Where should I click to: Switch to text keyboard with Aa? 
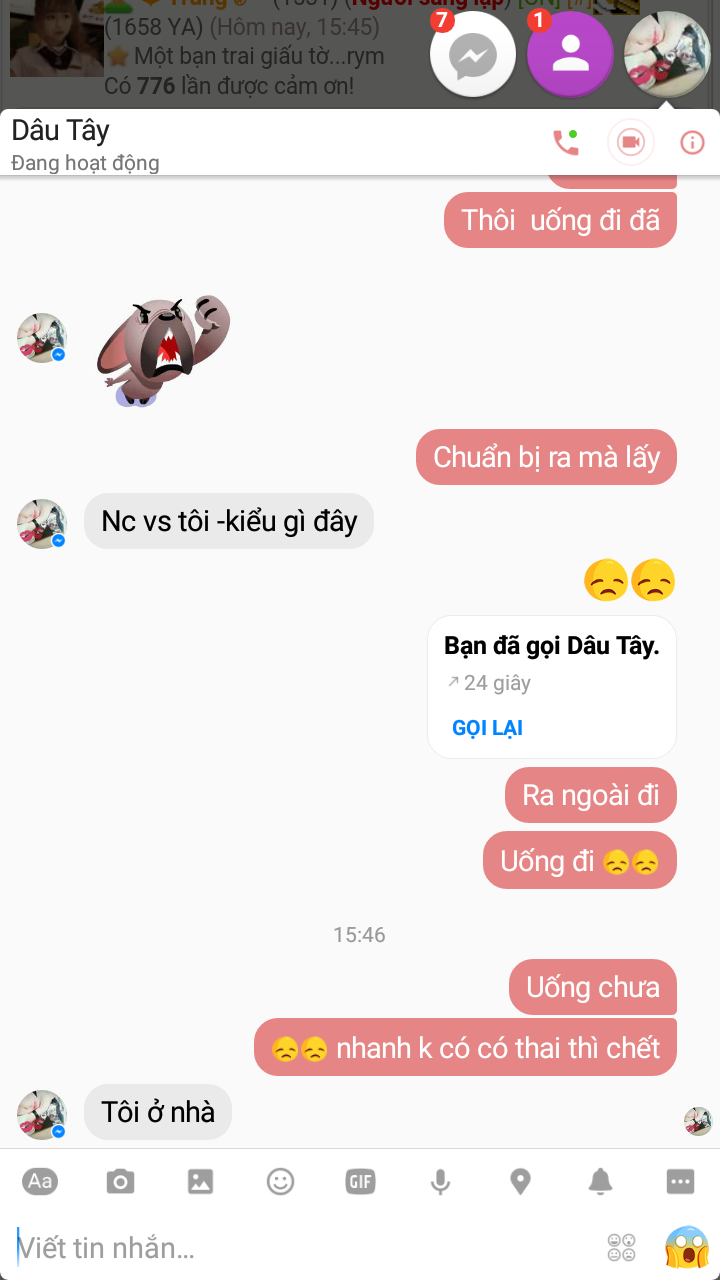tap(40, 1182)
